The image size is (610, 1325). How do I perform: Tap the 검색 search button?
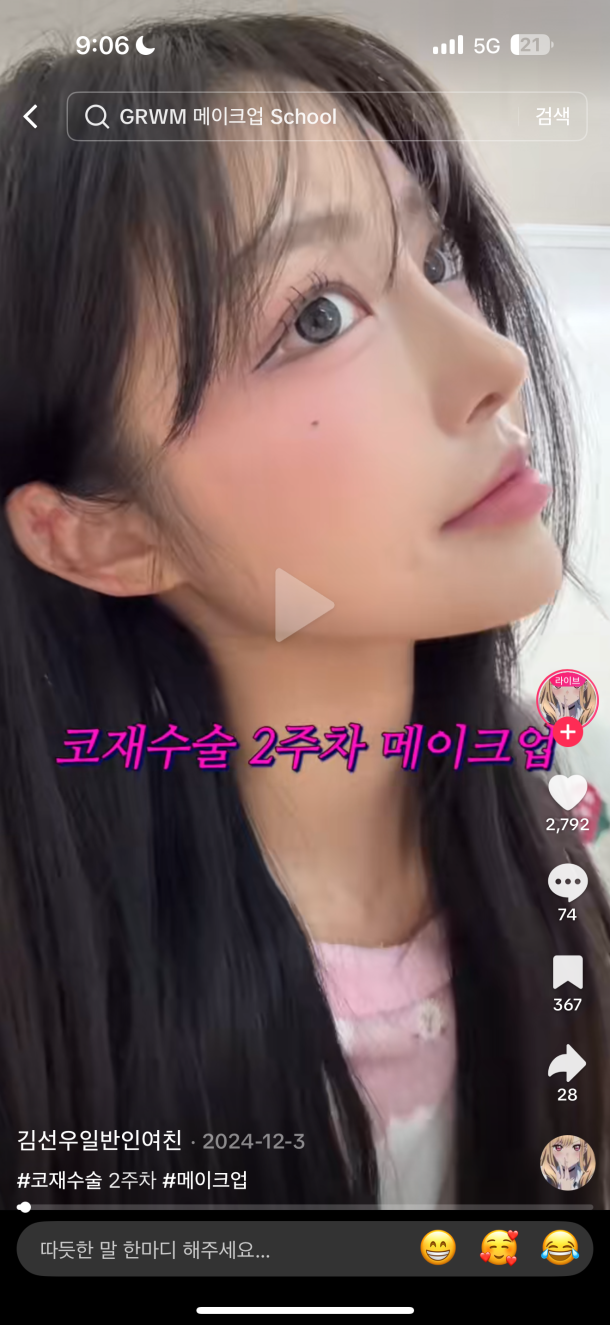point(552,116)
